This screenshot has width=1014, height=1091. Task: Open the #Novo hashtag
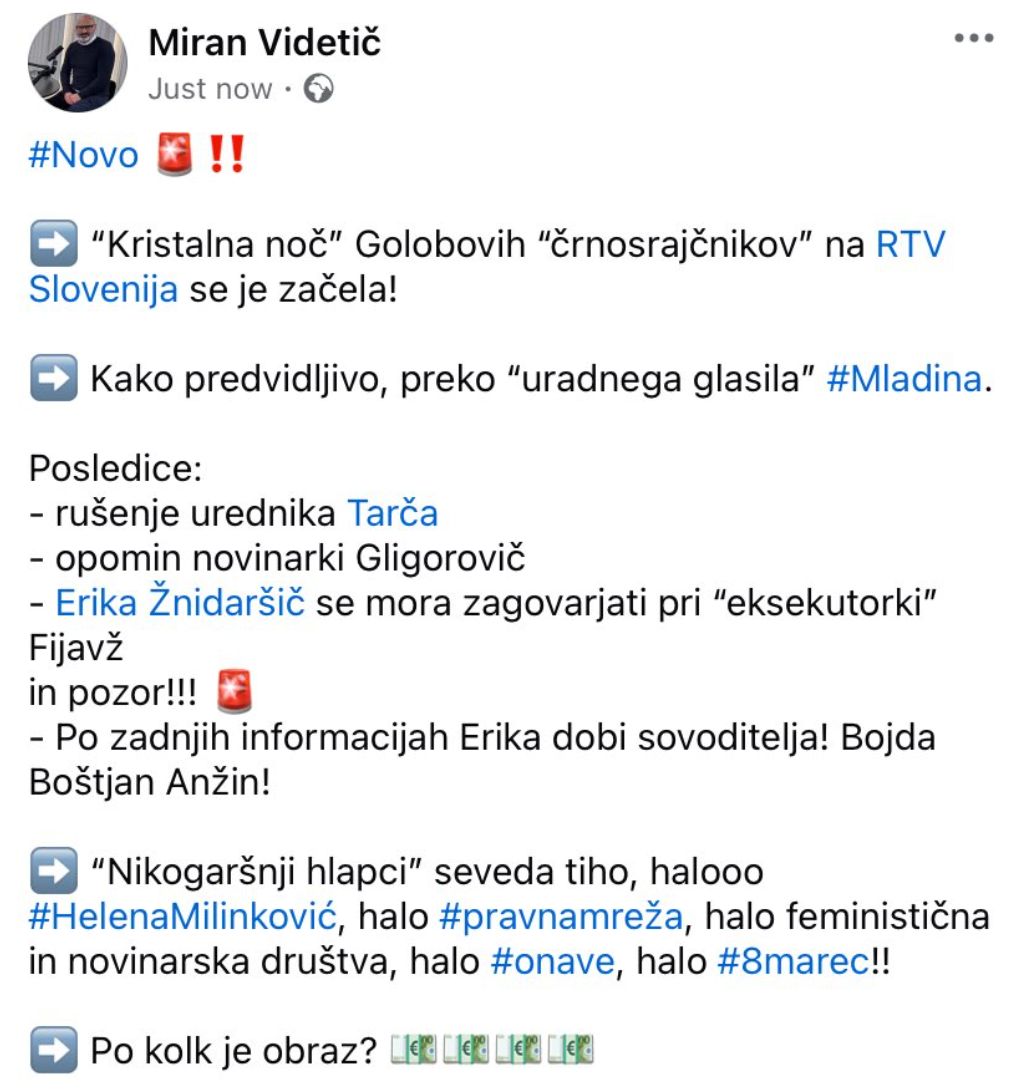pyautogui.click(x=83, y=156)
